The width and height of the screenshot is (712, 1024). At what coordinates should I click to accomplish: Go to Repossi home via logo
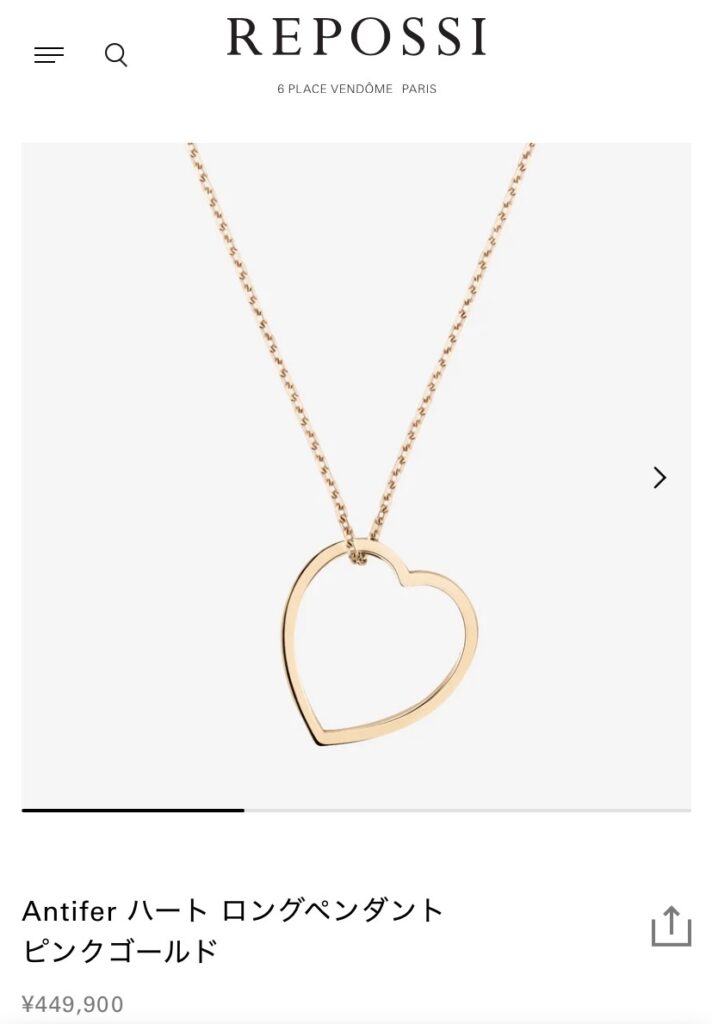point(356,40)
